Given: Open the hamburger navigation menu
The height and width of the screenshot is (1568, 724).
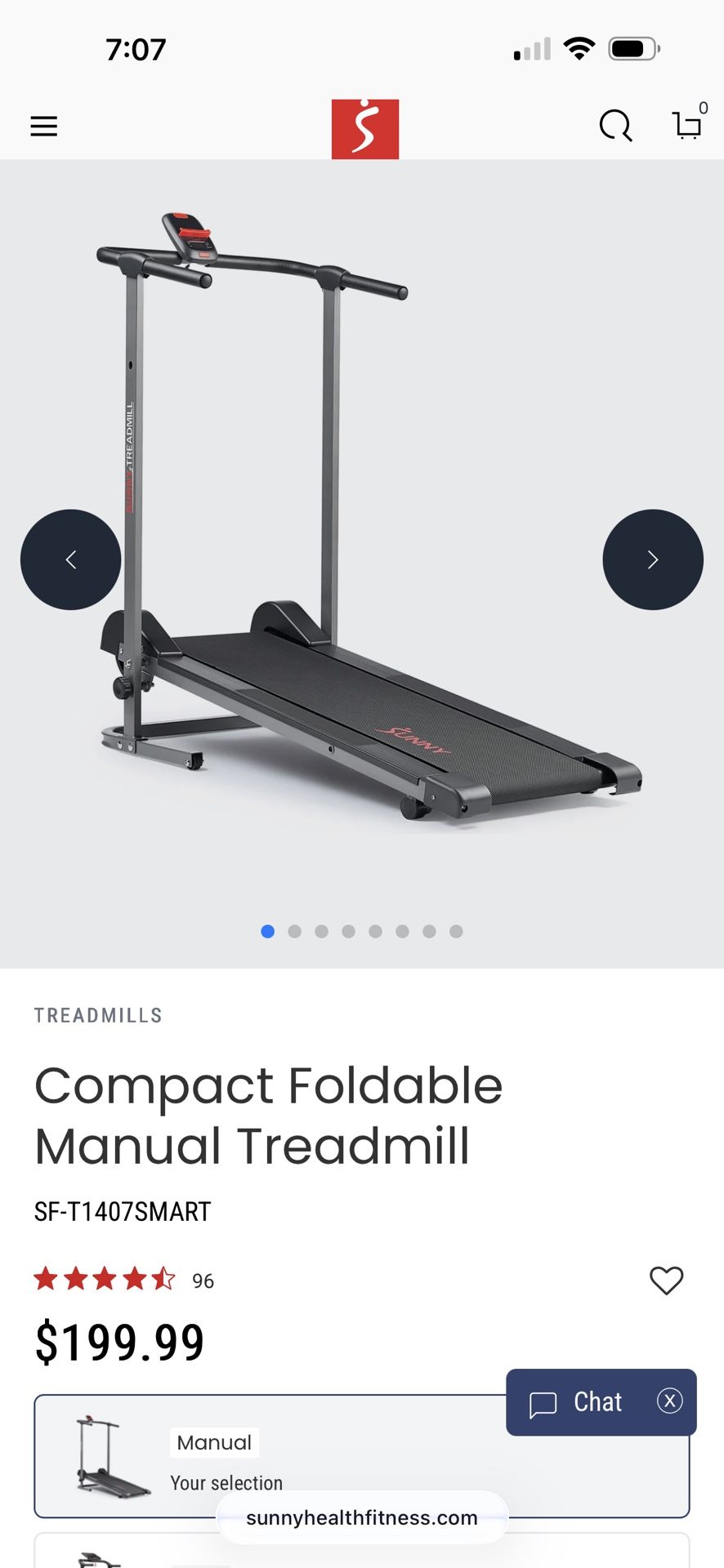Looking at the screenshot, I should 43,126.
